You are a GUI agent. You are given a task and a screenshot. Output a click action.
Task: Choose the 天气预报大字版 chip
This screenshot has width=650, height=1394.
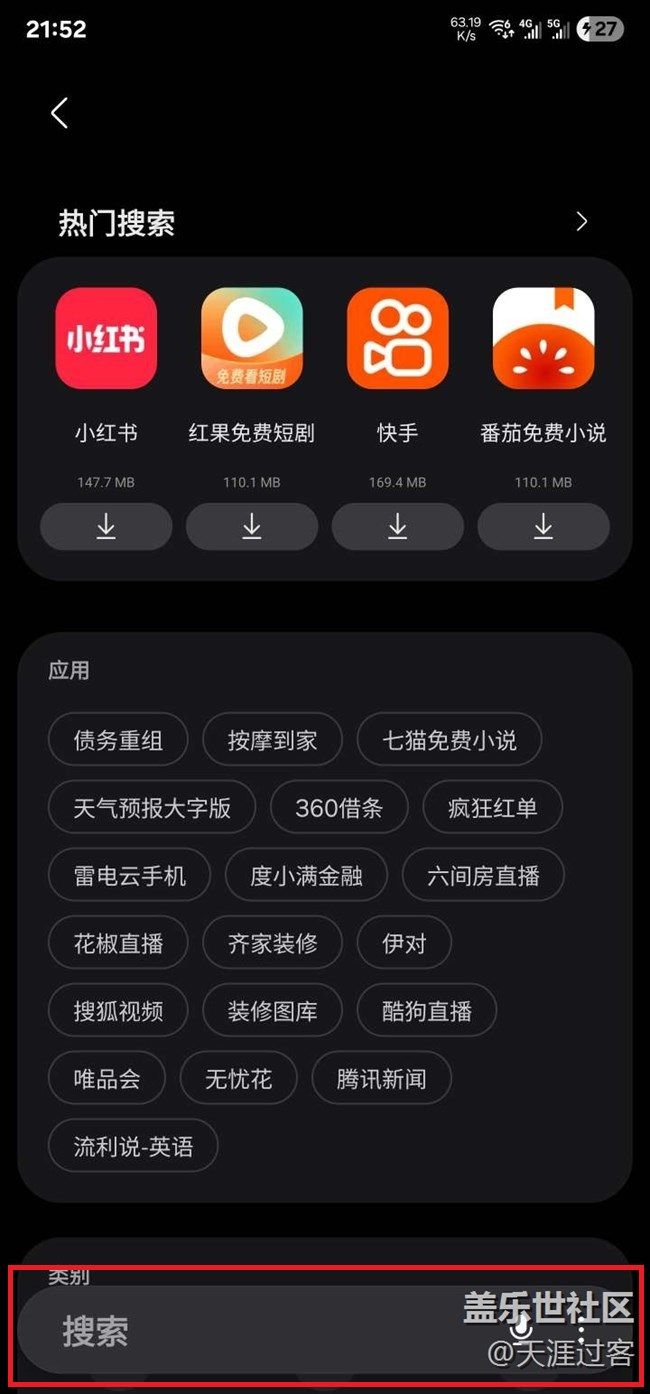click(x=152, y=808)
